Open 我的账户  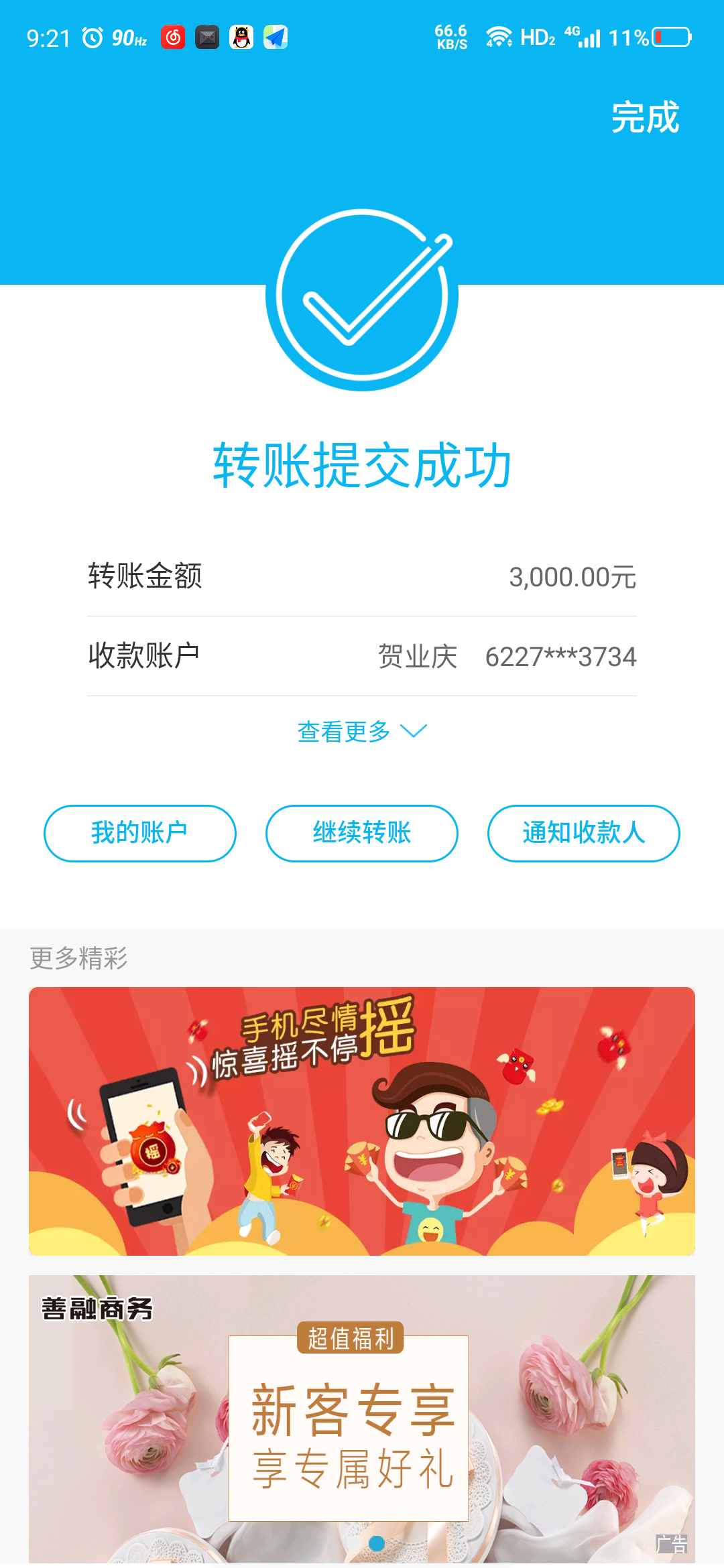pos(139,833)
